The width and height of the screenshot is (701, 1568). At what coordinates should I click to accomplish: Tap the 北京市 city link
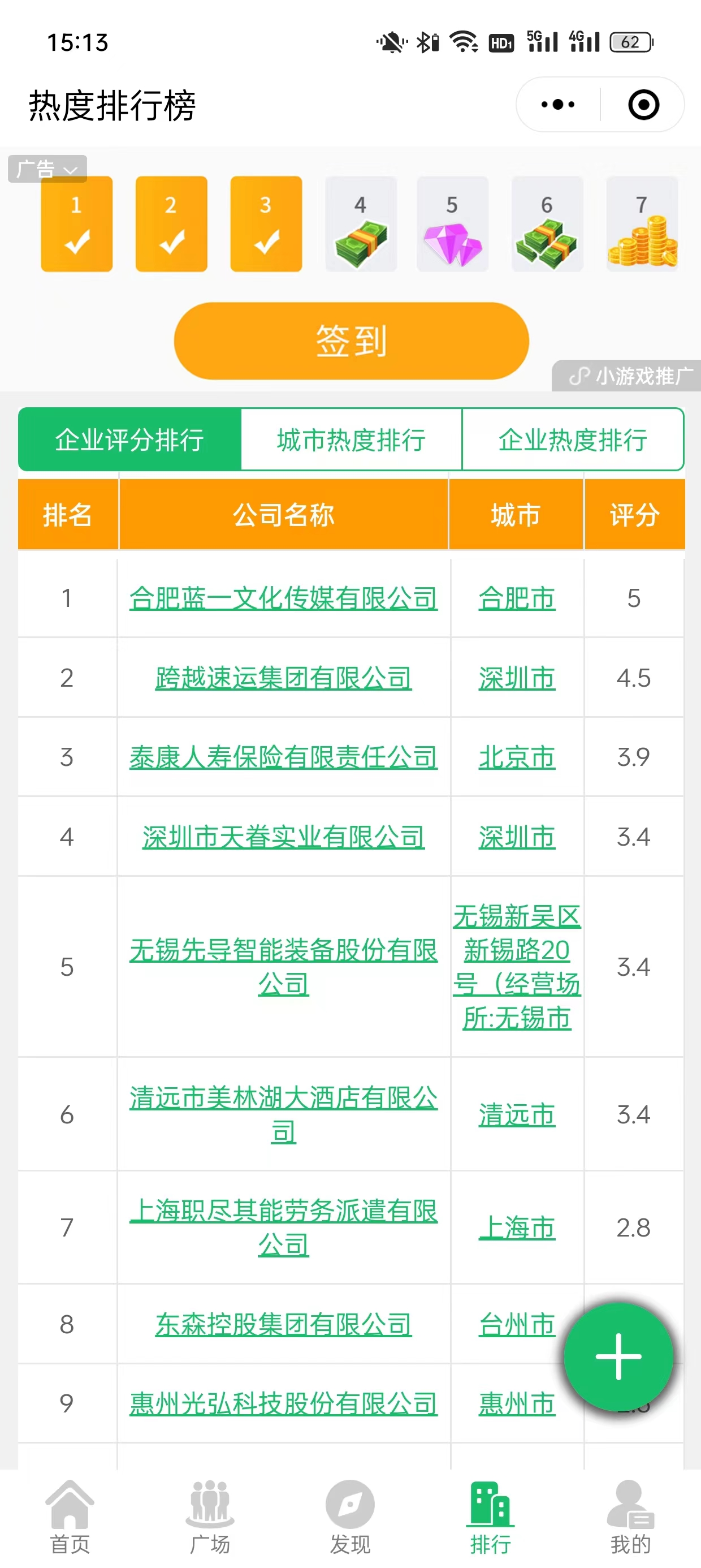517,757
